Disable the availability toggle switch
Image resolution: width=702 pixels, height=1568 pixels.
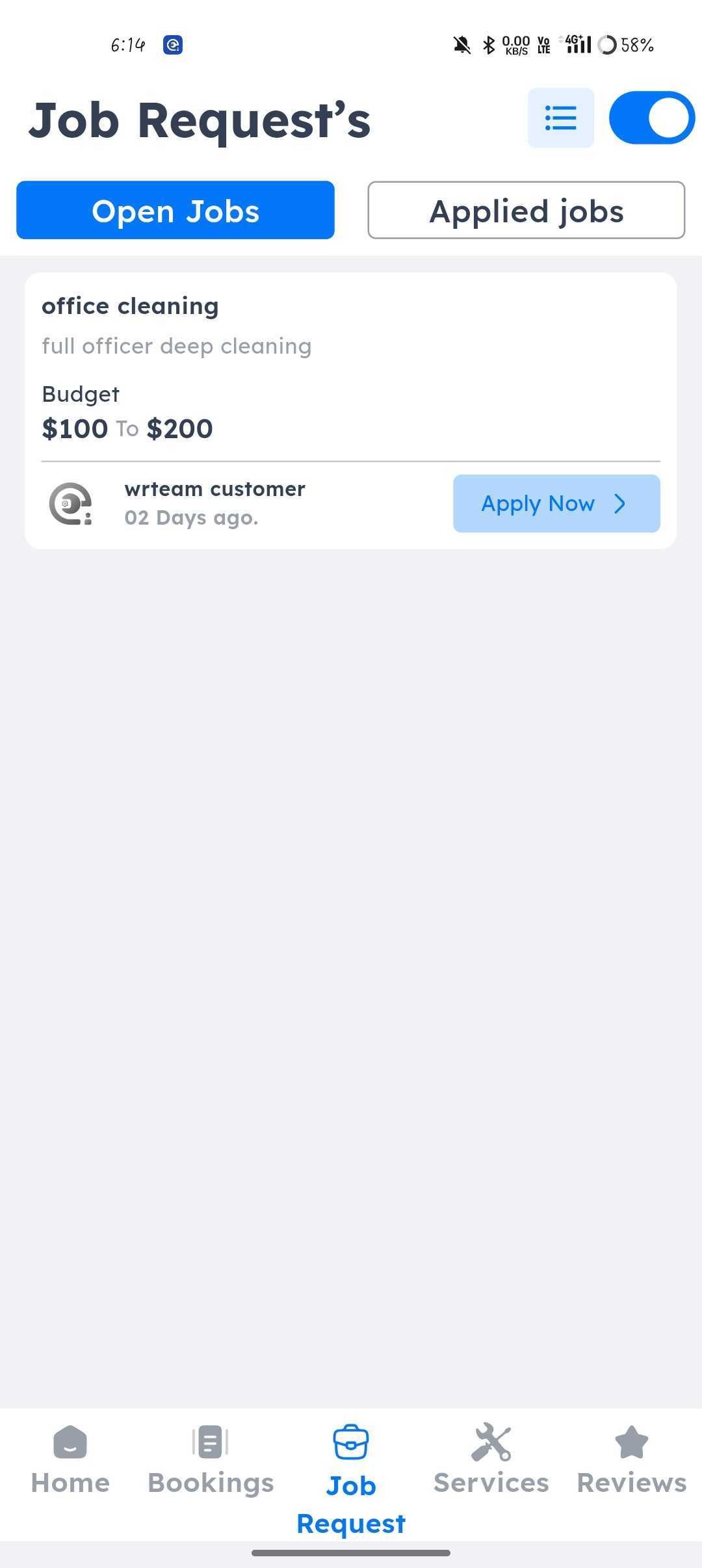649,118
